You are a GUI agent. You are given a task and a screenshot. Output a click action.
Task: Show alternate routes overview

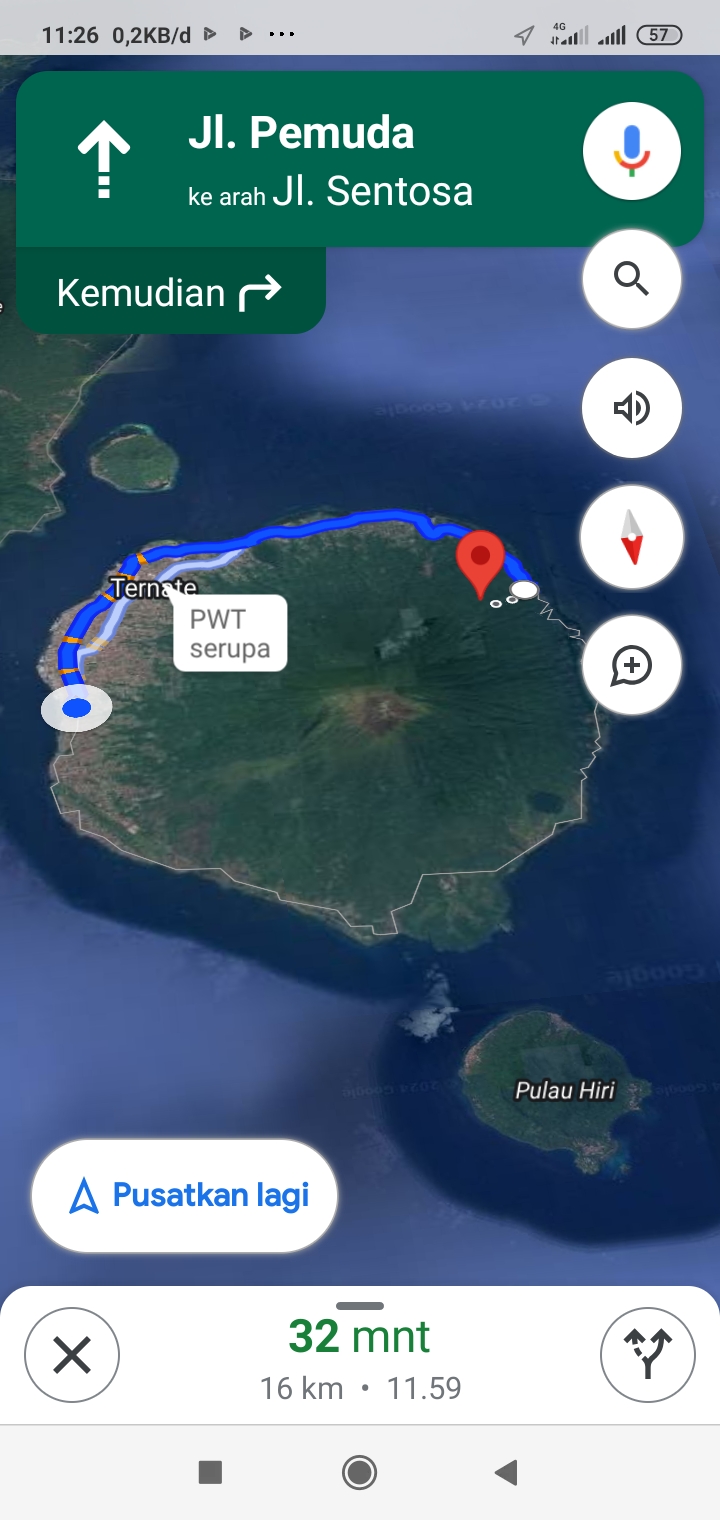point(648,1356)
